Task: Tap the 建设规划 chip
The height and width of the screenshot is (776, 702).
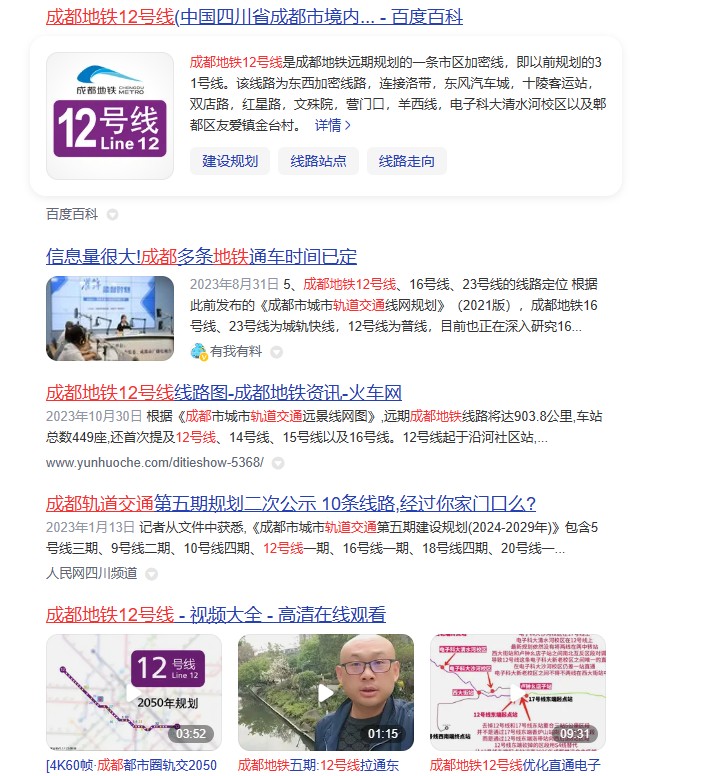Action: point(230,161)
